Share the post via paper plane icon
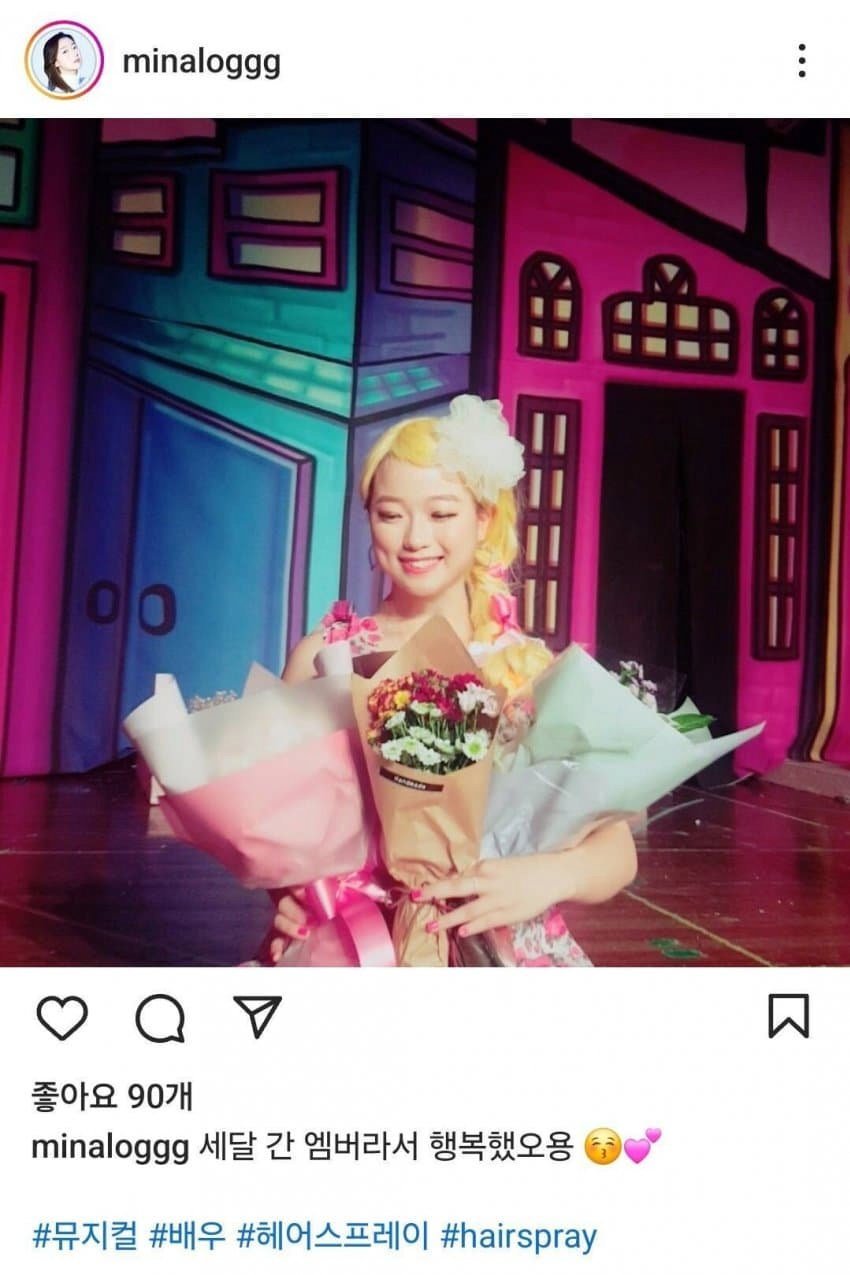The height and width of the screenshot is (1275, 850). click(x=255, y=1017)
